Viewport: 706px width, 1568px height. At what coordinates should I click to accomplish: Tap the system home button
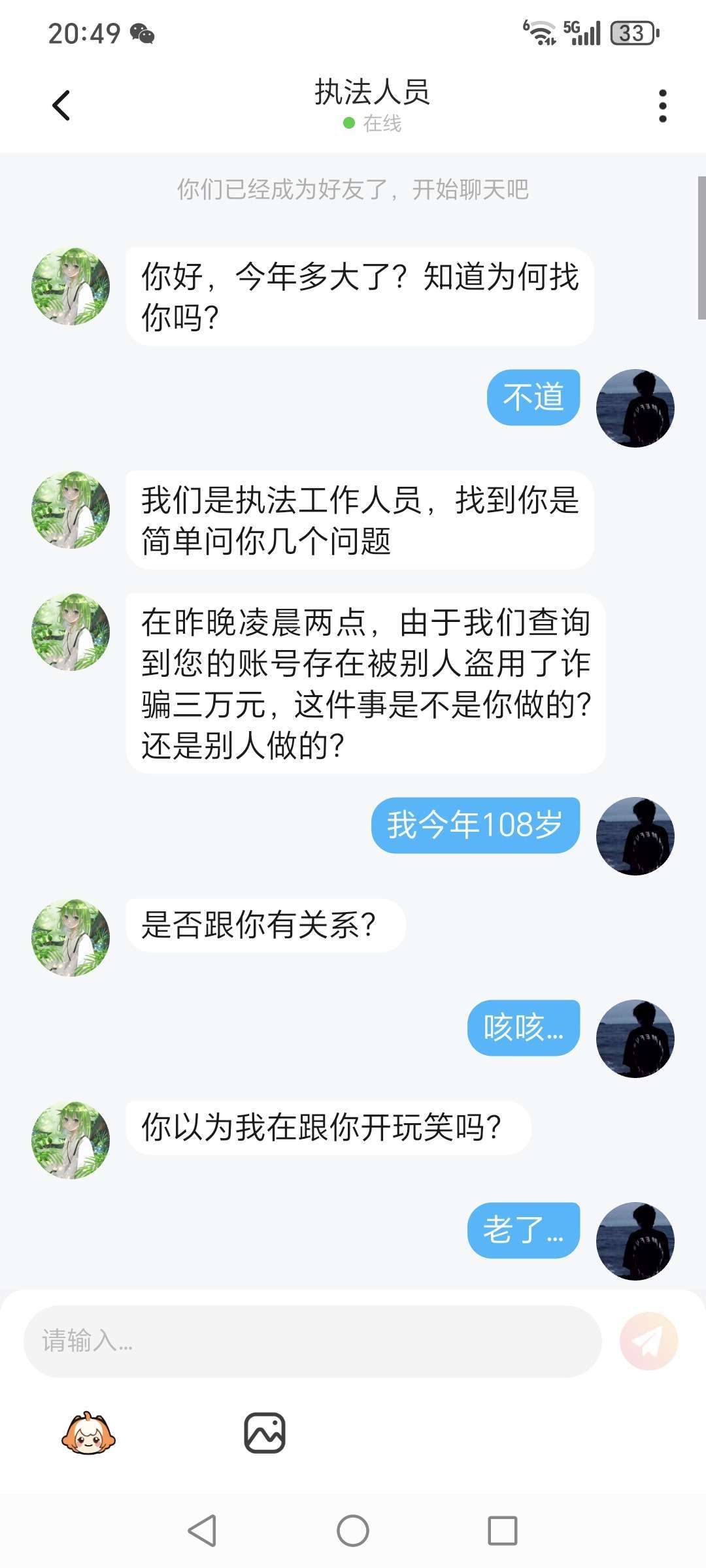[353, 1530]
